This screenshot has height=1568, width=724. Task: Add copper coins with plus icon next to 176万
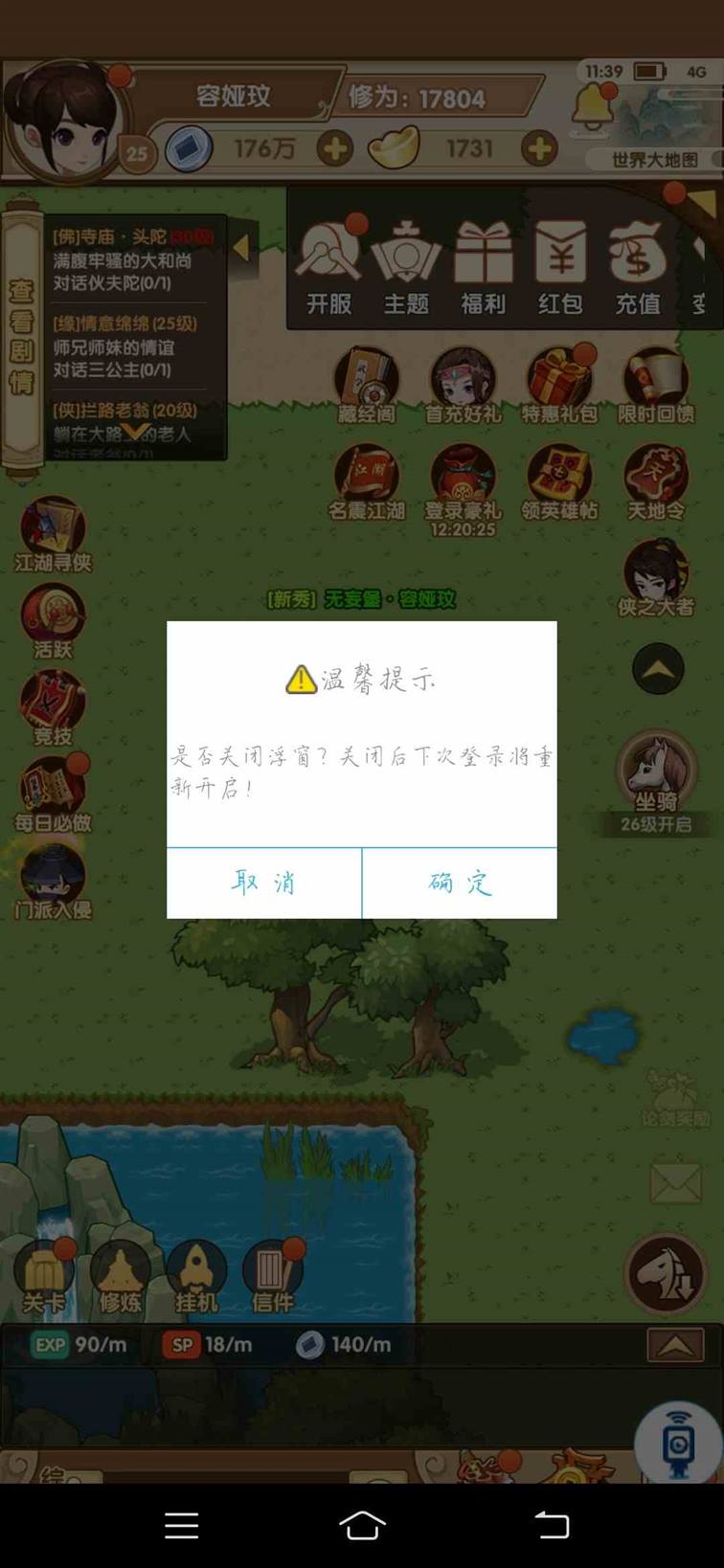[x=335, y=149]
